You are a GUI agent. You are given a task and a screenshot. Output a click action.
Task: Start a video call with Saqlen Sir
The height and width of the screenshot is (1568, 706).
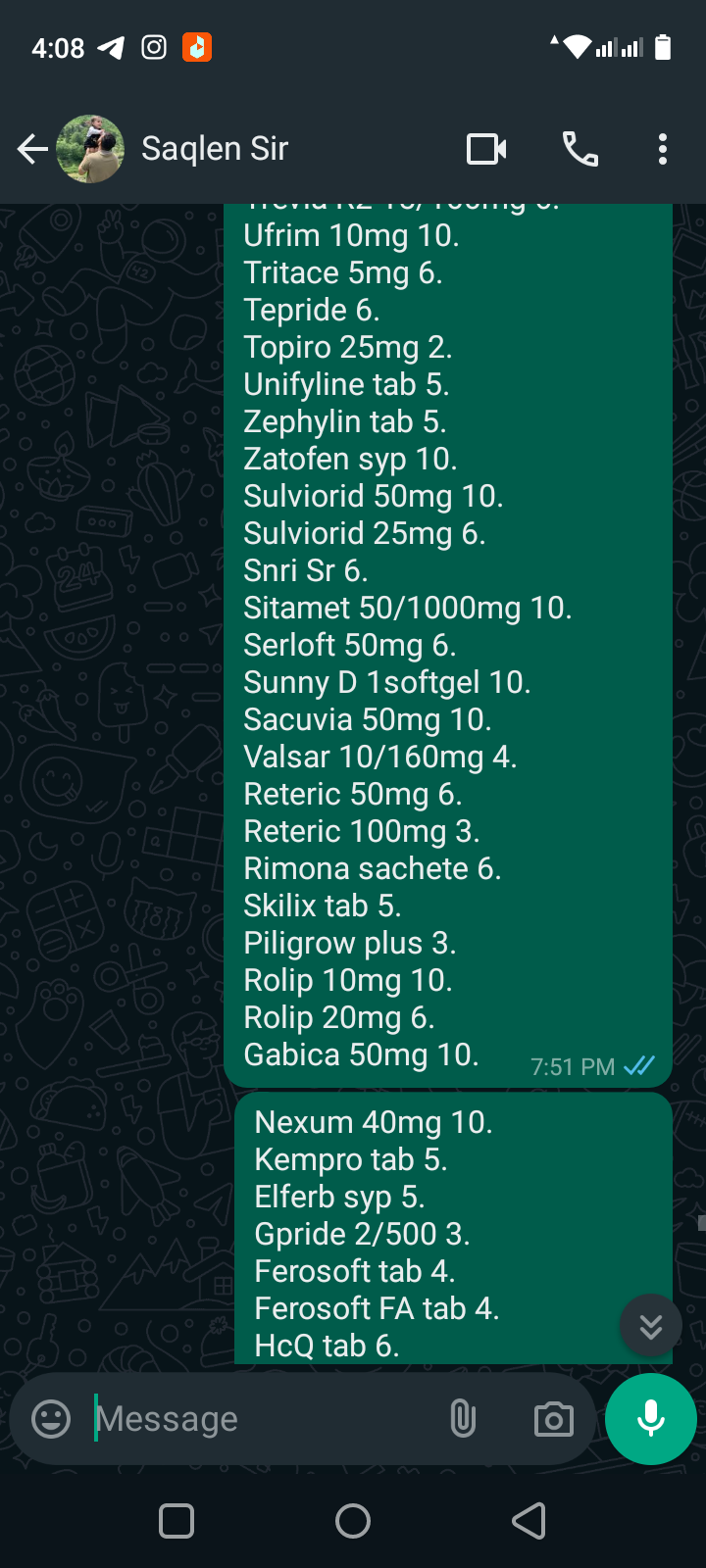coord(486,149)
